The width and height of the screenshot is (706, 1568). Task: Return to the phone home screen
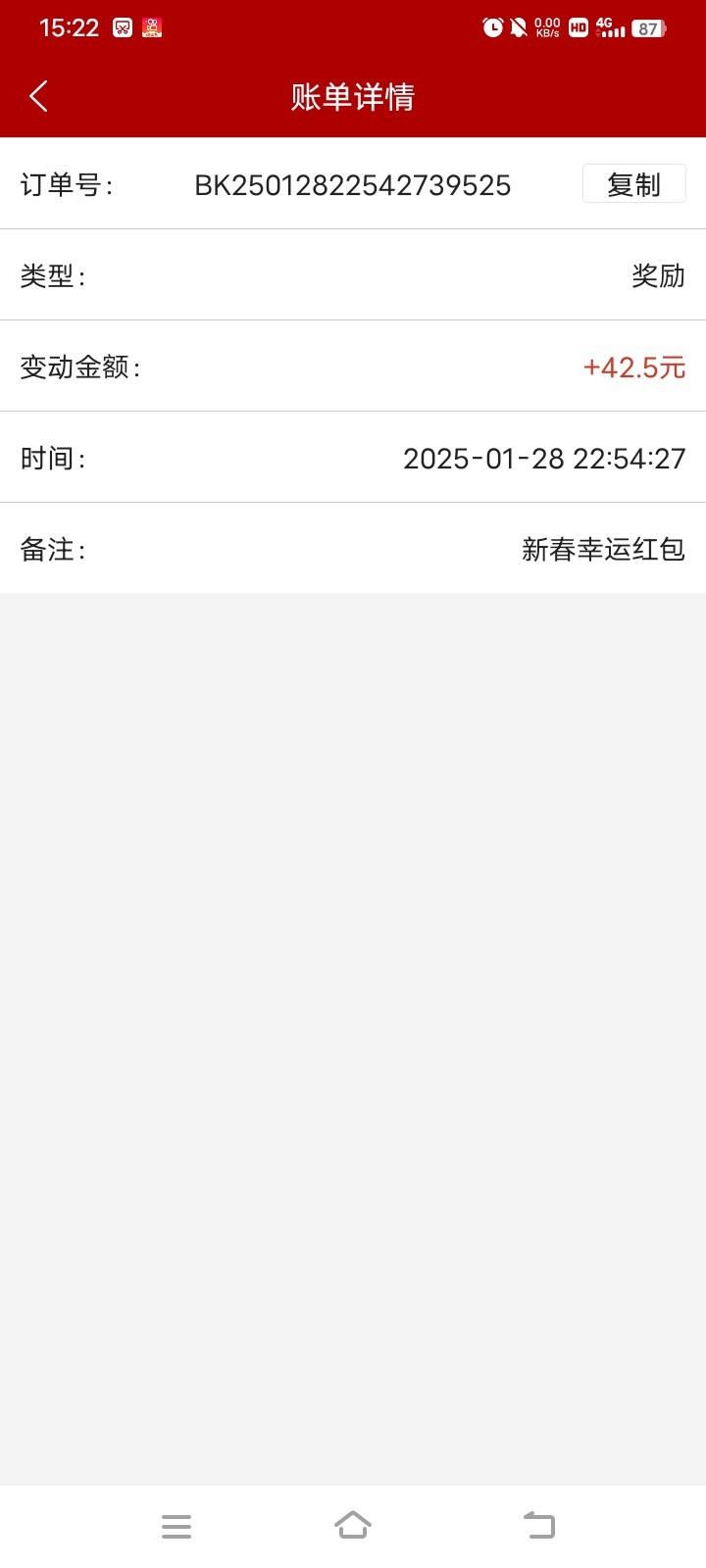353,1525
